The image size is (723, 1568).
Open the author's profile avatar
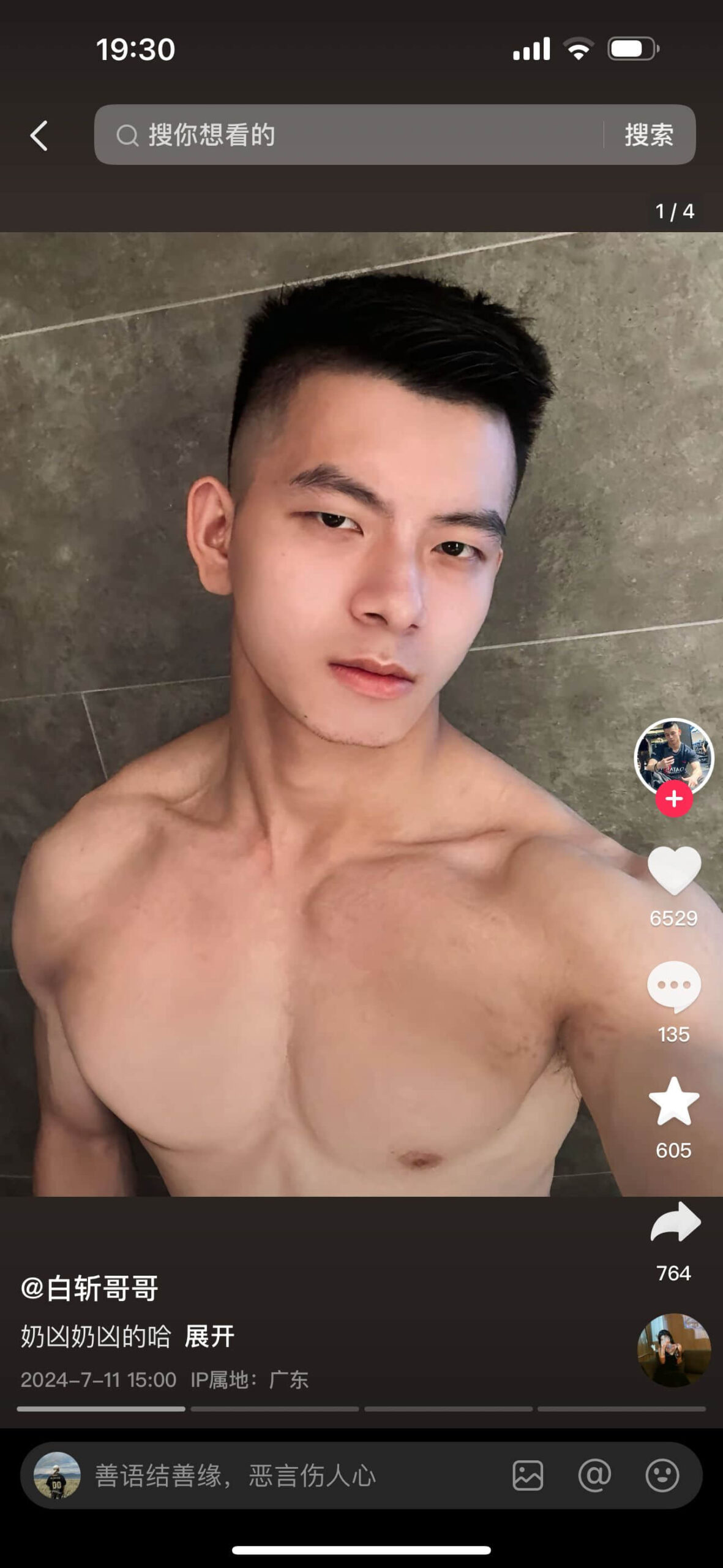click(x=673, y=756)
